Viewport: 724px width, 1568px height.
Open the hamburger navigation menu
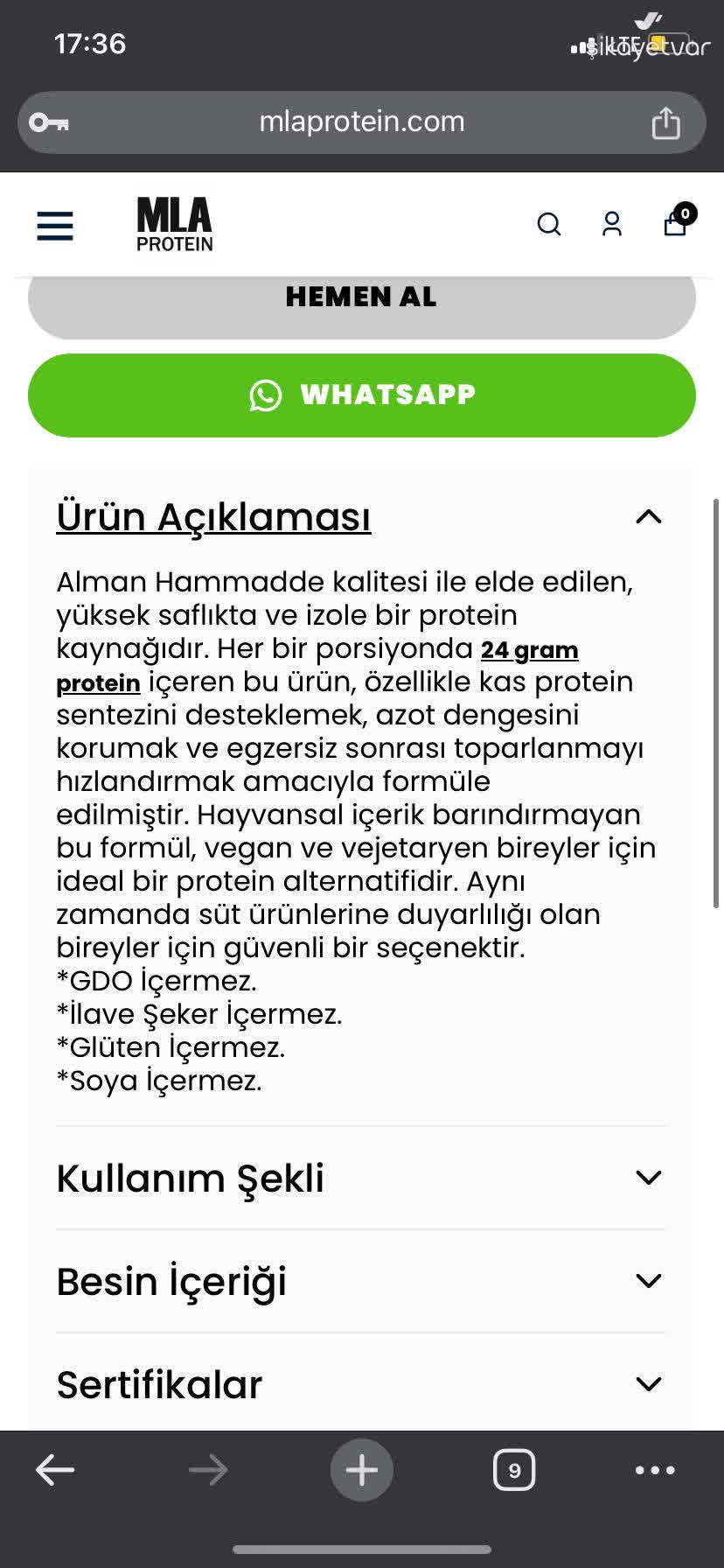(x=54, y=225)
